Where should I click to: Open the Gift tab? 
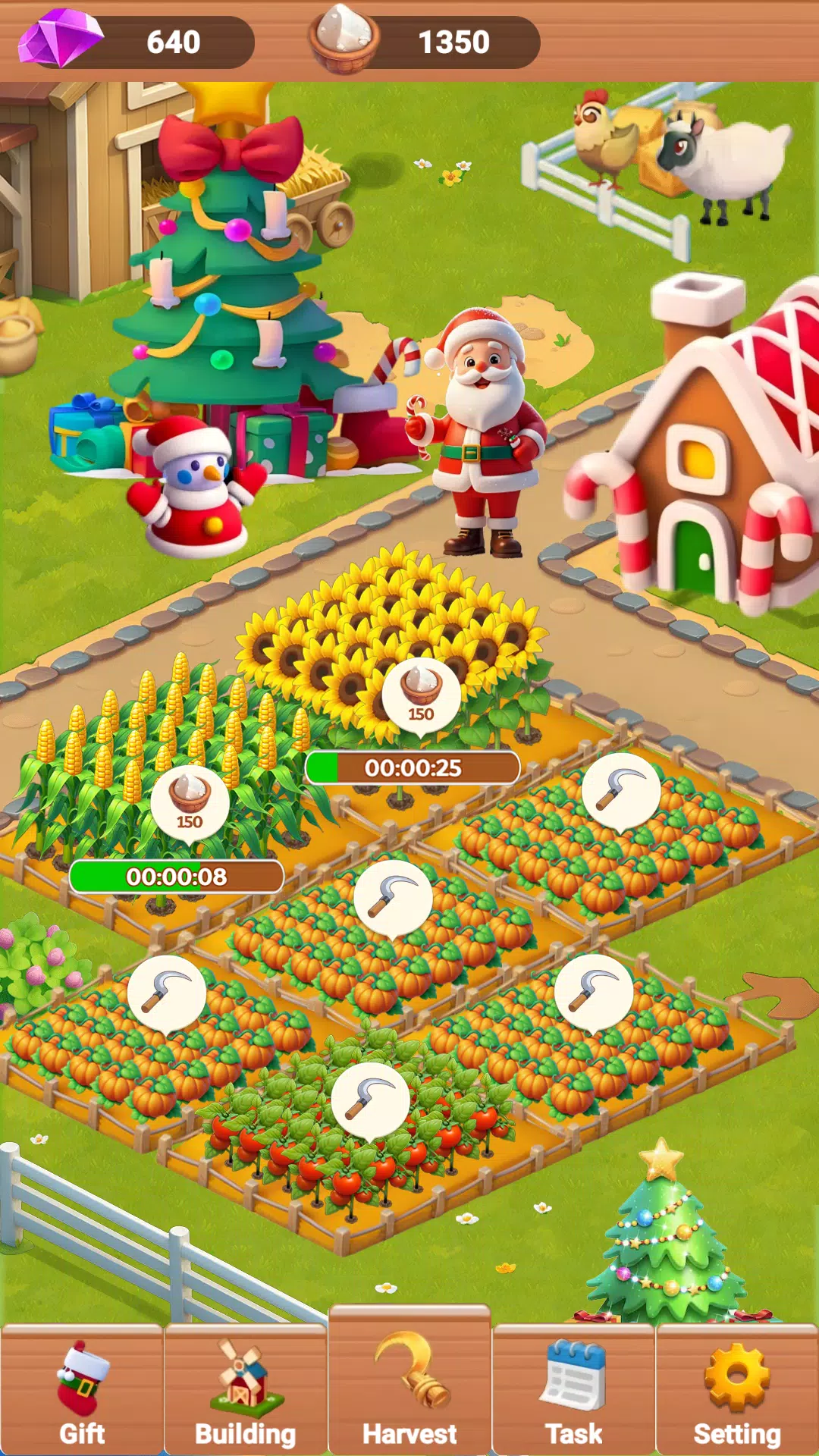(82, 1390)
